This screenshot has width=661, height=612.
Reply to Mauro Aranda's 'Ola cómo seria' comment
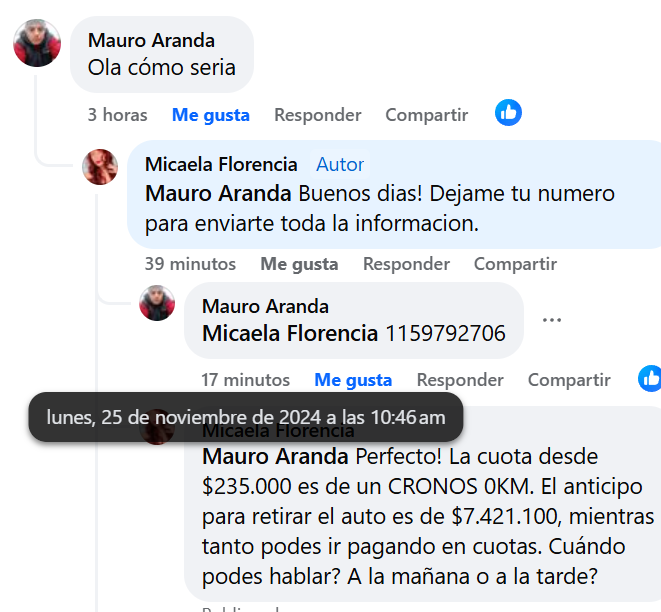[x=317, y=115]
